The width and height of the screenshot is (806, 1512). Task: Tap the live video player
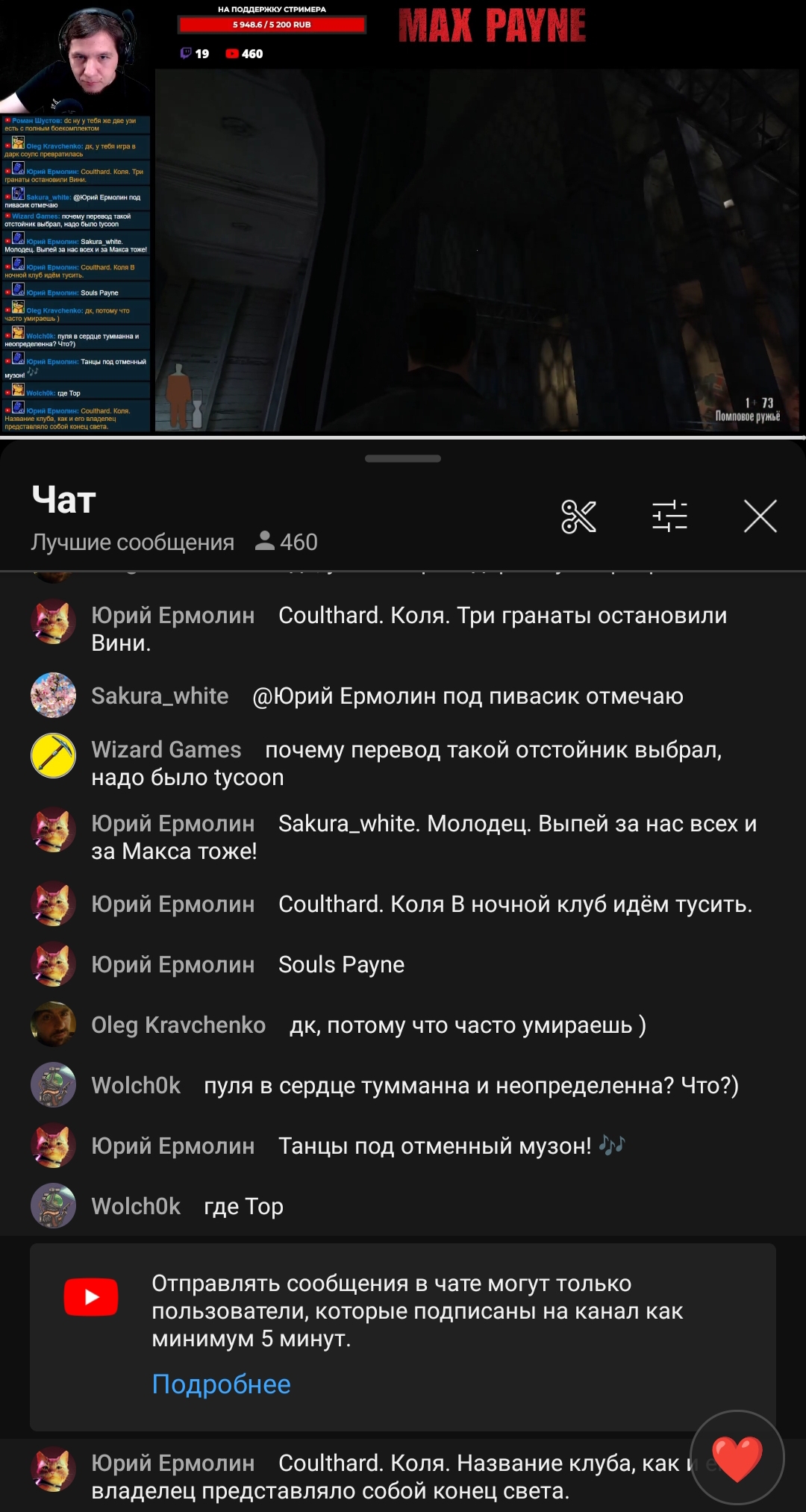pyautogui.click(x=403, y=216)
